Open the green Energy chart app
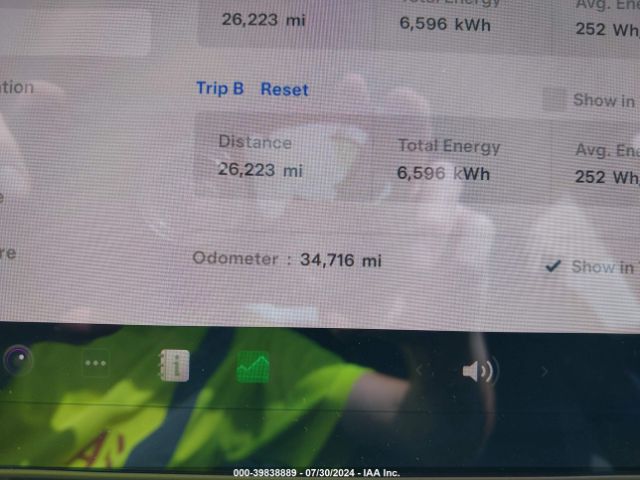The width and height of the screenshot is (640, 480). click(x=253, y=367)
